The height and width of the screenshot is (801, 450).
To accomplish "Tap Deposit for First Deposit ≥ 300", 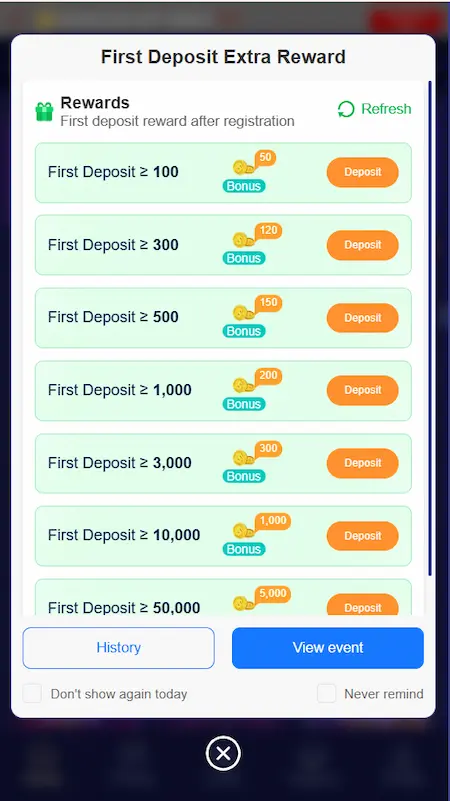I will point(363,245).
